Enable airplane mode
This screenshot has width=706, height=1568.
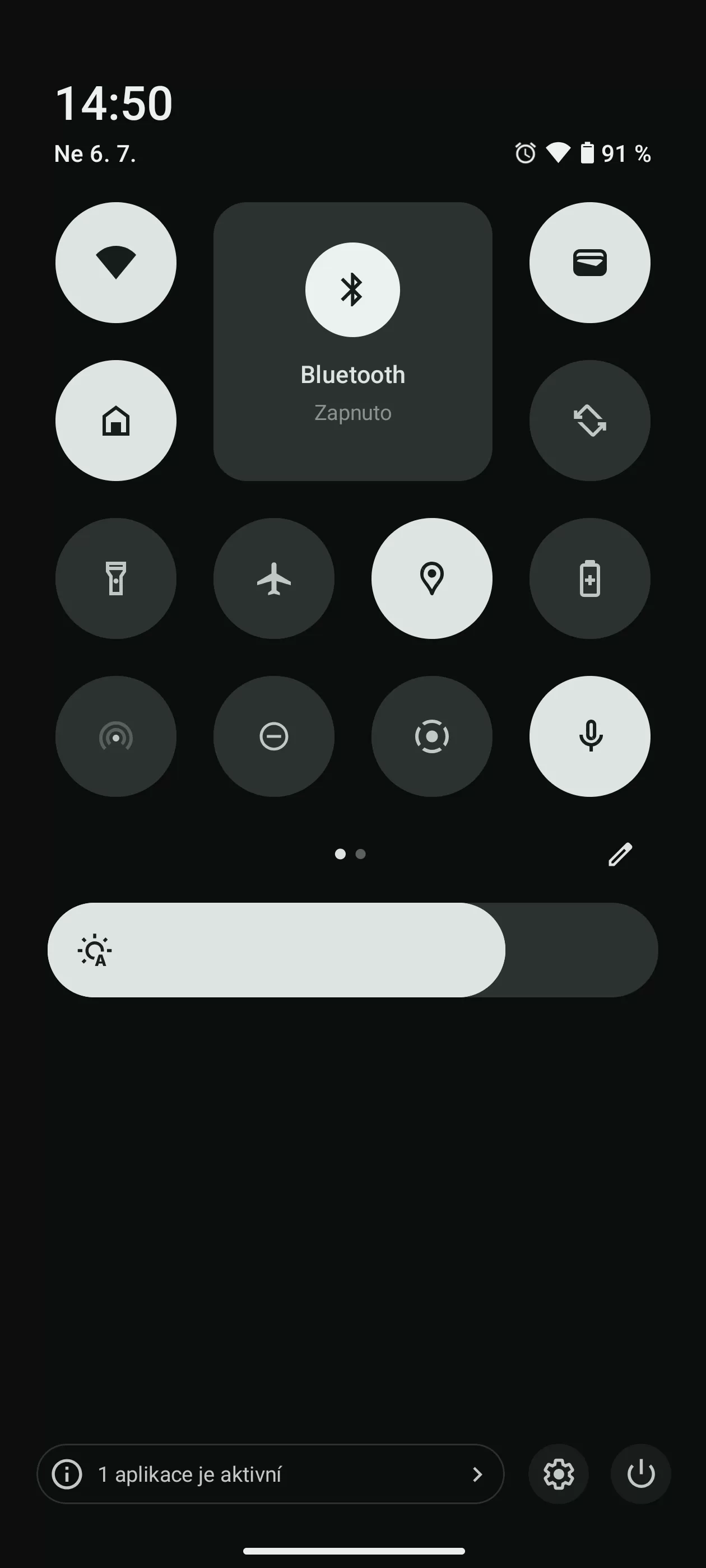273,578
